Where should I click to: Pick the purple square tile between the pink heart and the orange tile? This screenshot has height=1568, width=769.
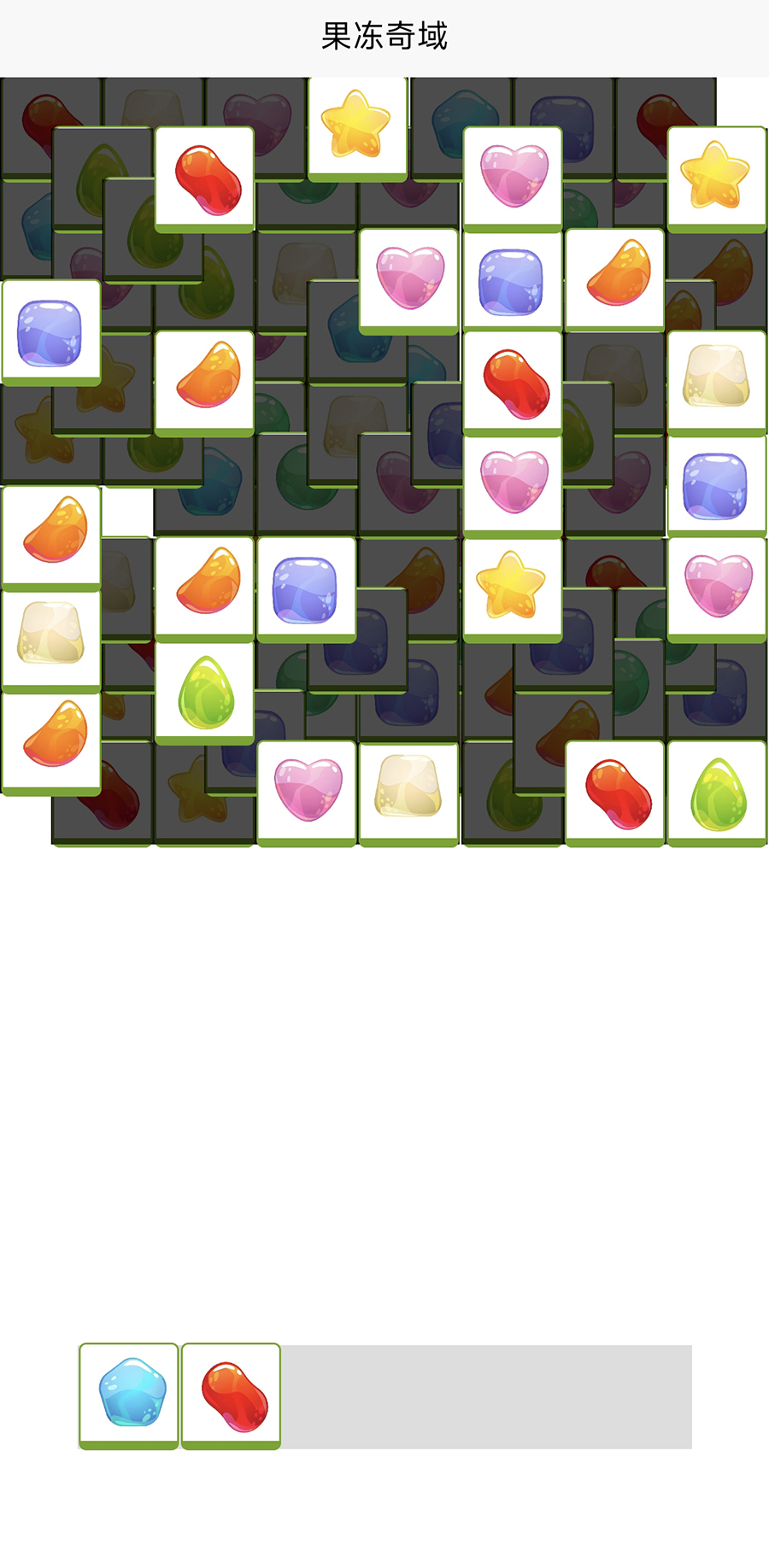click(512, 280)
